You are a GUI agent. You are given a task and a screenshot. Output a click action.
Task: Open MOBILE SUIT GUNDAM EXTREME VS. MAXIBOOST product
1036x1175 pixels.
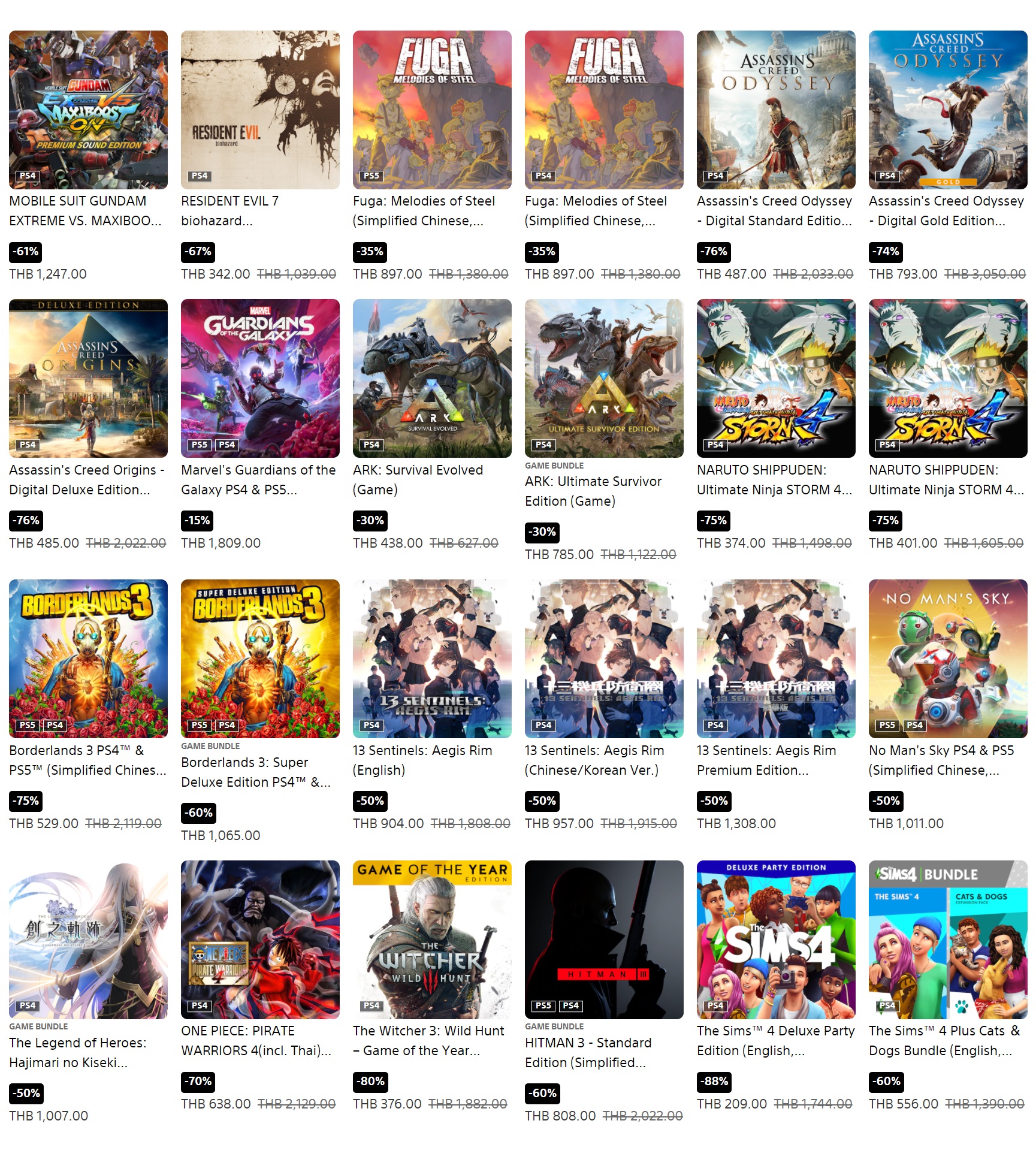pos(88,110)
